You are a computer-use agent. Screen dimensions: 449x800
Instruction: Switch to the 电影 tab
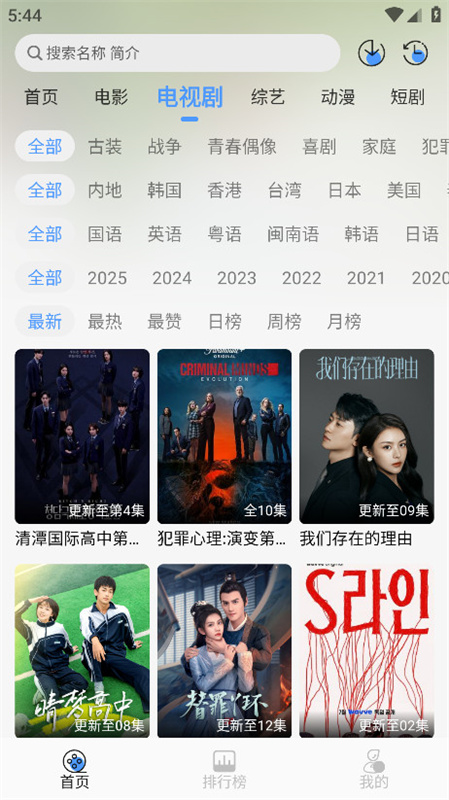[x=111, y=96]
